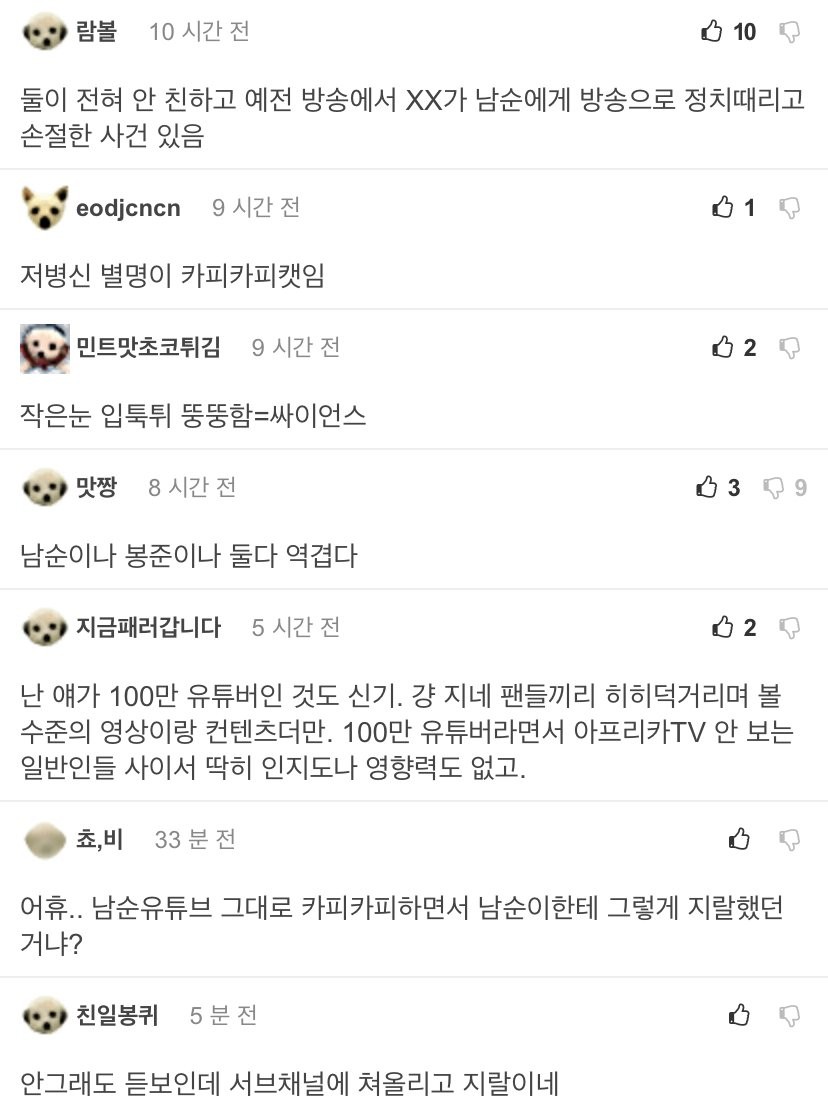Image resolution: width=828 pixels, height=1115 pixels.
Task: View 민트맛초코튀김's profile picture
Action: [45, 348]
